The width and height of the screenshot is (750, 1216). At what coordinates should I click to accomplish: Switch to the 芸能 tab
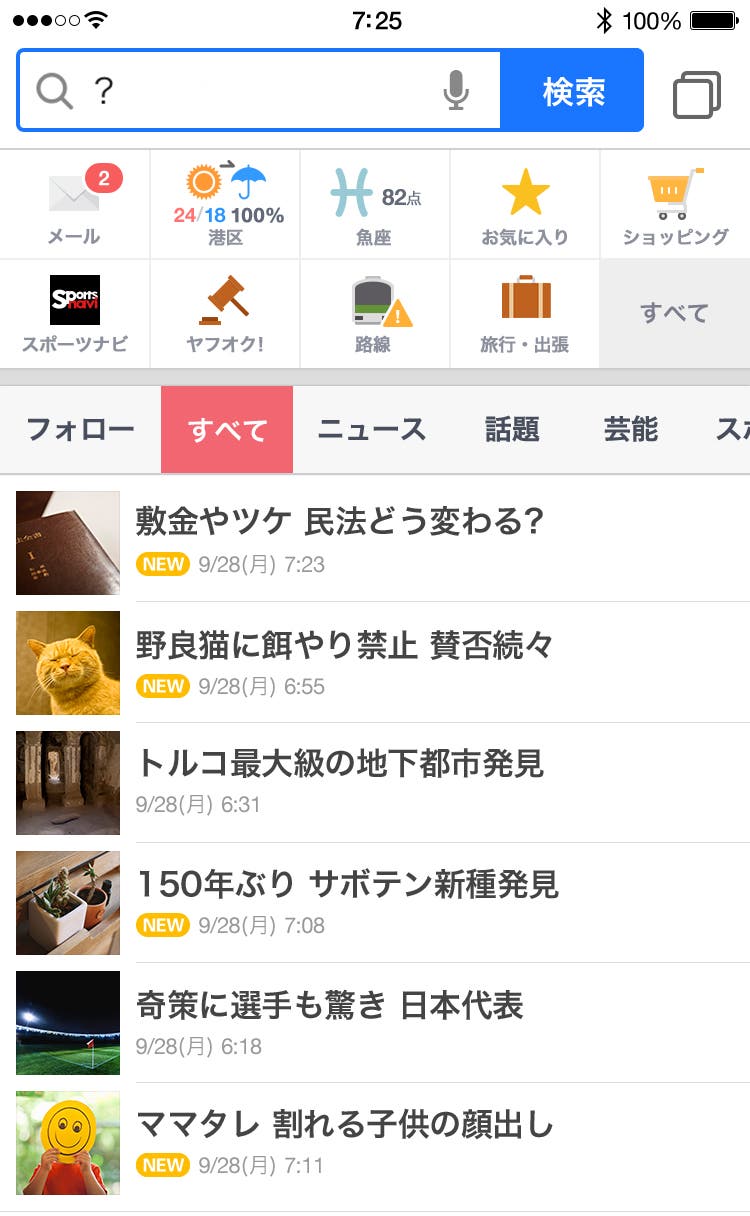coord(631,430)
